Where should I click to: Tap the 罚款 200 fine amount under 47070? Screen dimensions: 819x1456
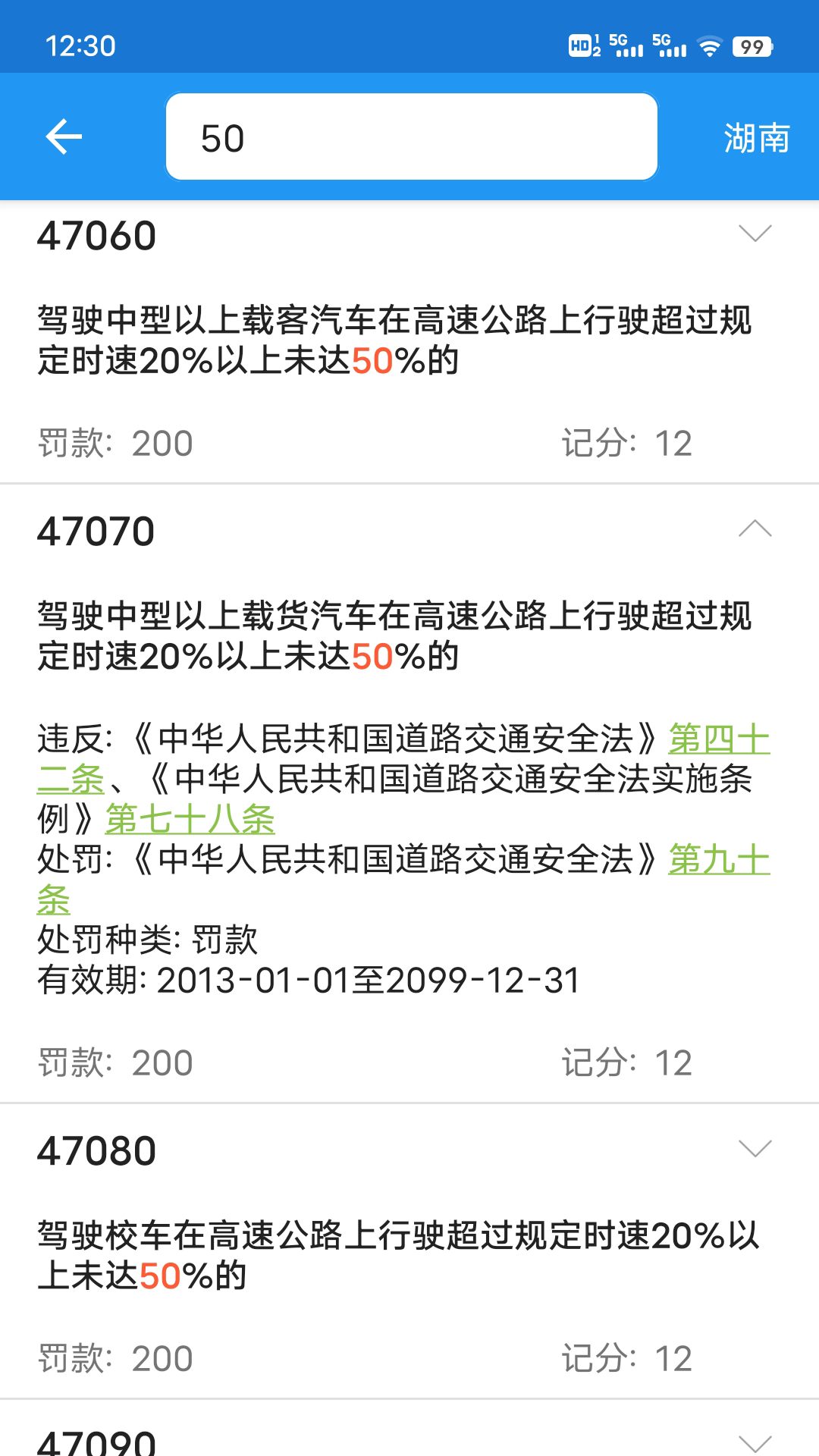[115, 1062]
